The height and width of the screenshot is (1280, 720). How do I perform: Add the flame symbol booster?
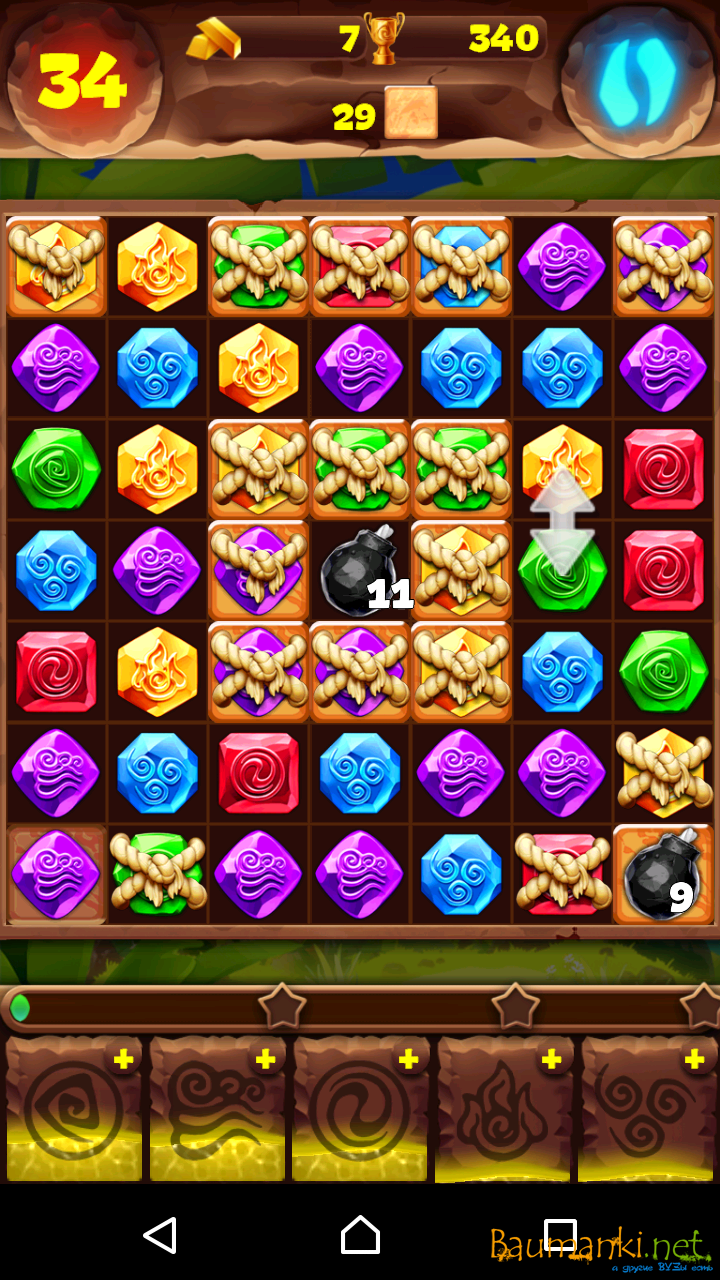[551, 1059]
